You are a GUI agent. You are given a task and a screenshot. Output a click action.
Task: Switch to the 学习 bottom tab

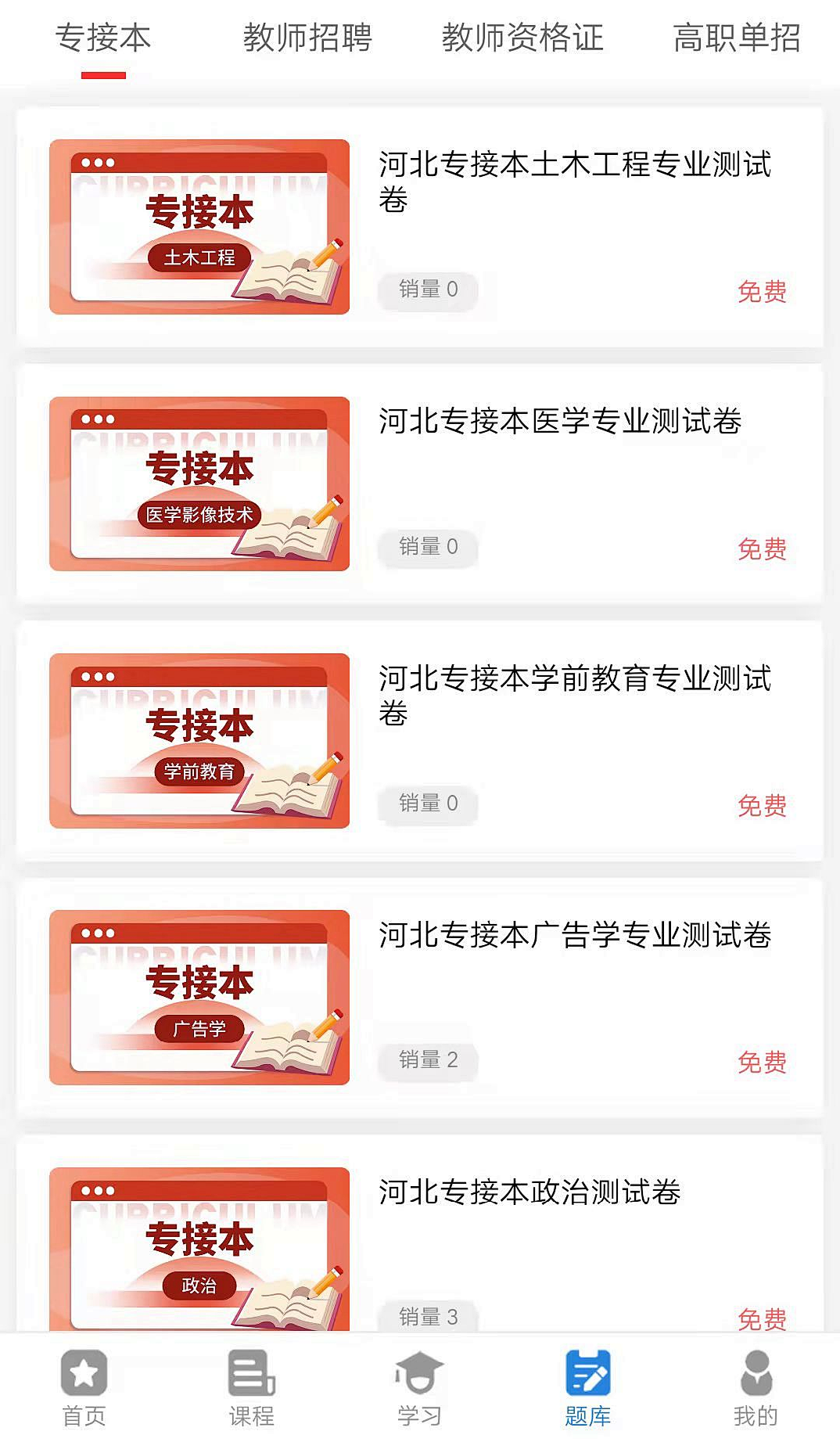[x=419, y=1388]
